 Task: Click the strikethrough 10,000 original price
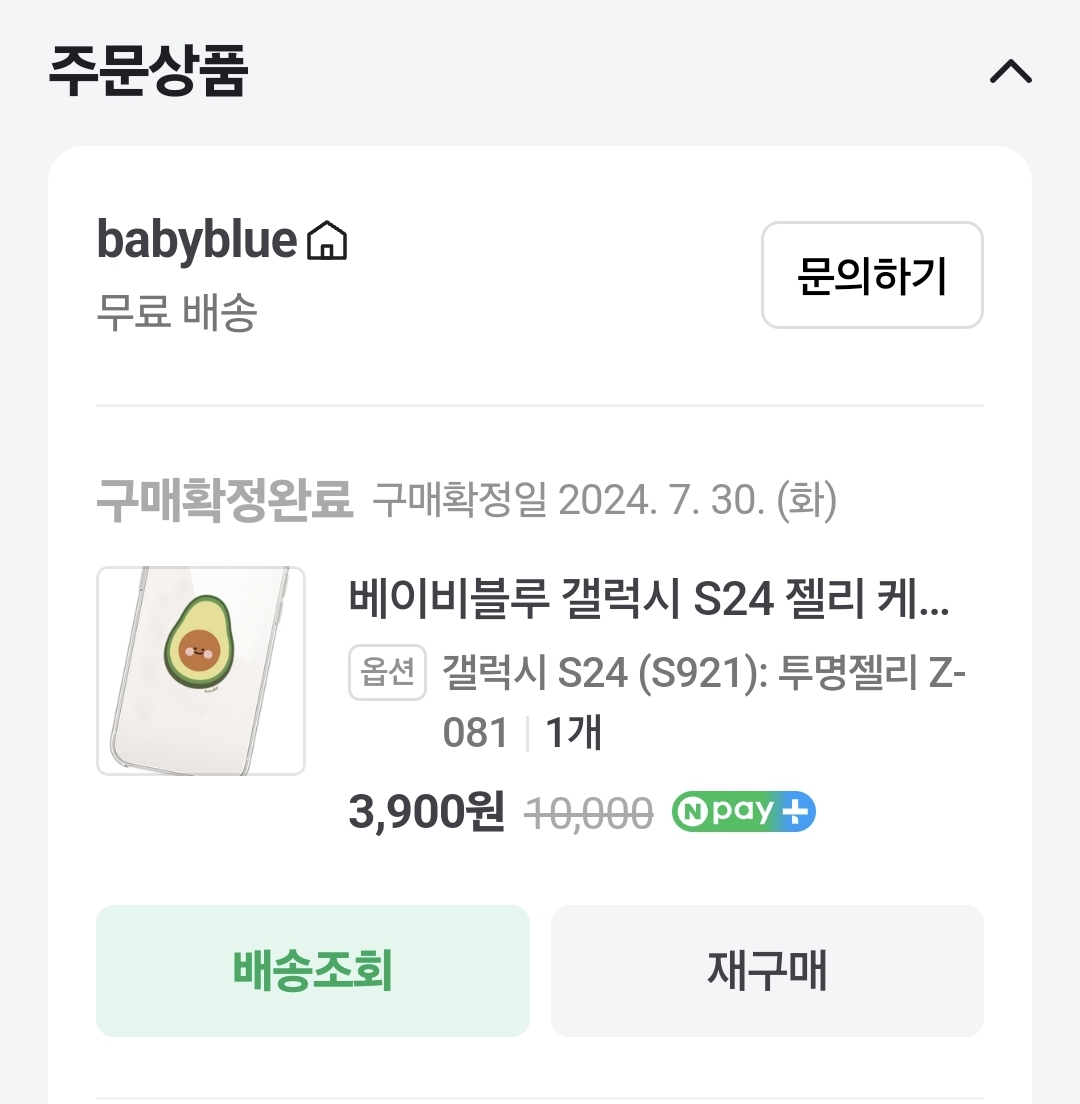[x=588, y=812]
